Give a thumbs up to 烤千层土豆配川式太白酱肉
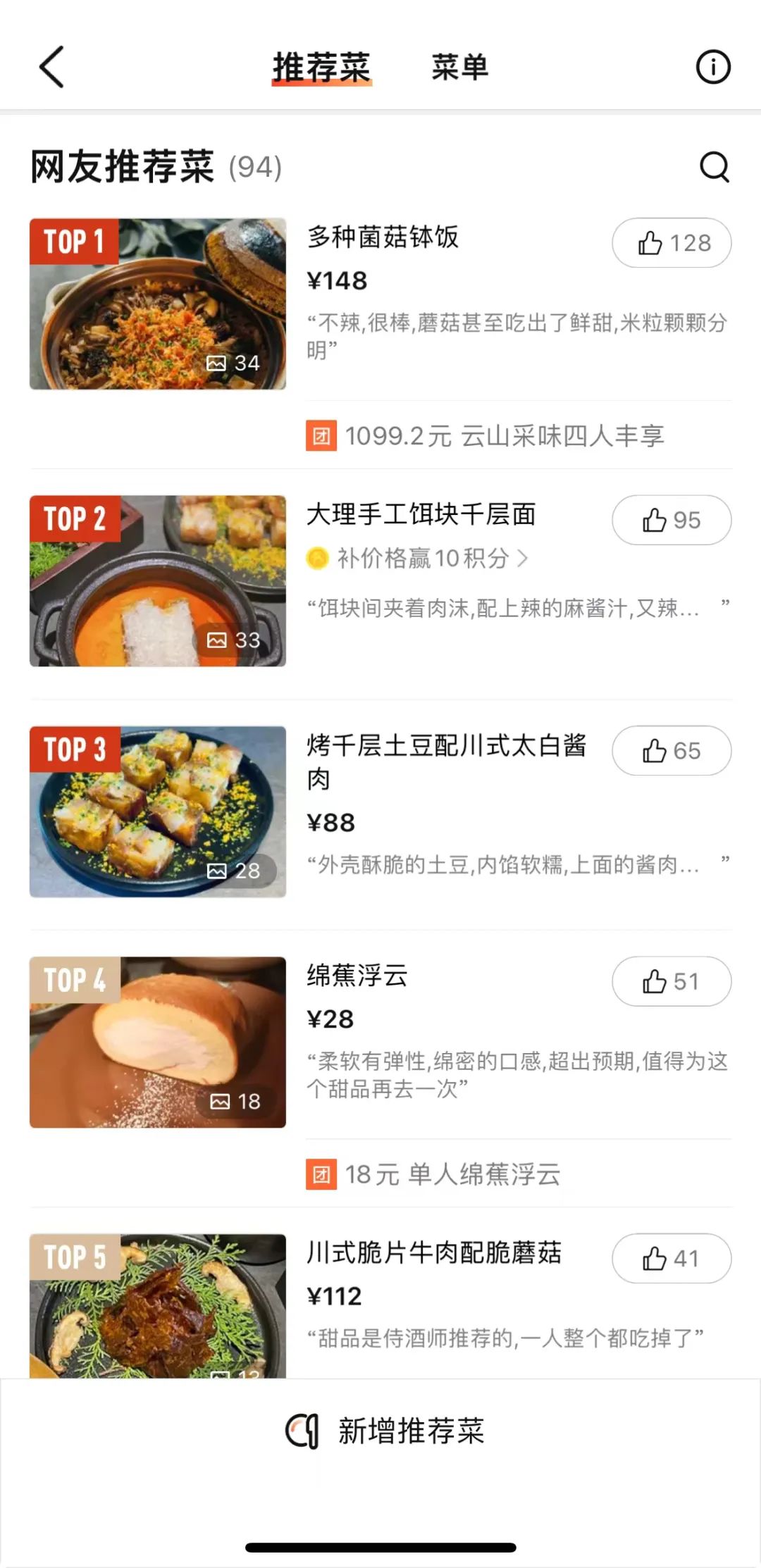Viewport: 761px width, 1568px height. (x=672, y=751)
